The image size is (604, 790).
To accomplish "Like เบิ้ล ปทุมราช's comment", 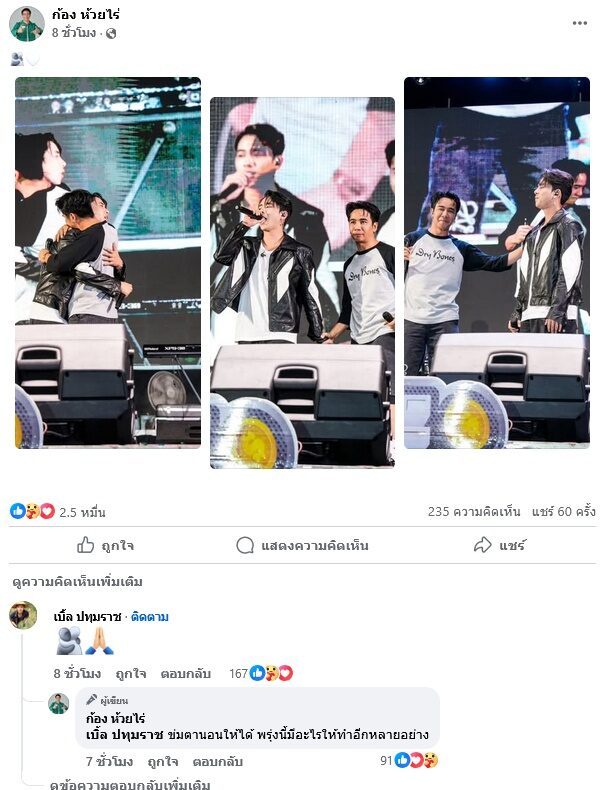I will tap(130, 673).
